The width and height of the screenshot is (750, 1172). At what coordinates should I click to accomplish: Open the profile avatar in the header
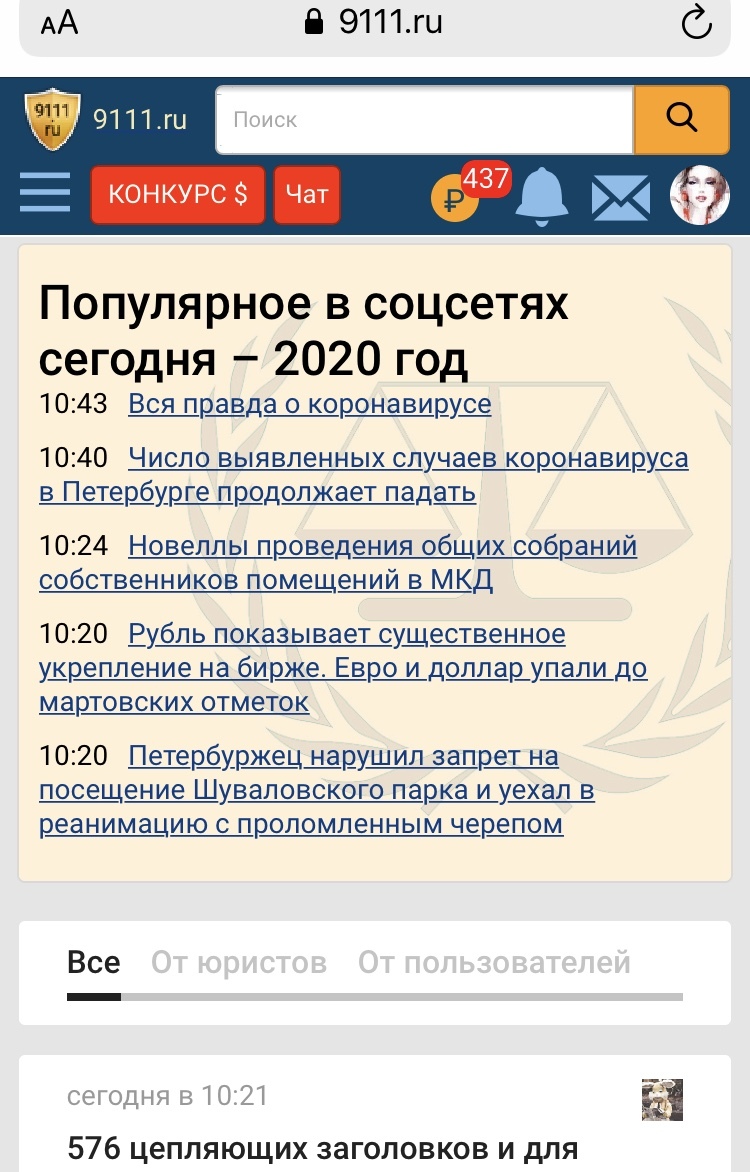click(x=699, y=194)
